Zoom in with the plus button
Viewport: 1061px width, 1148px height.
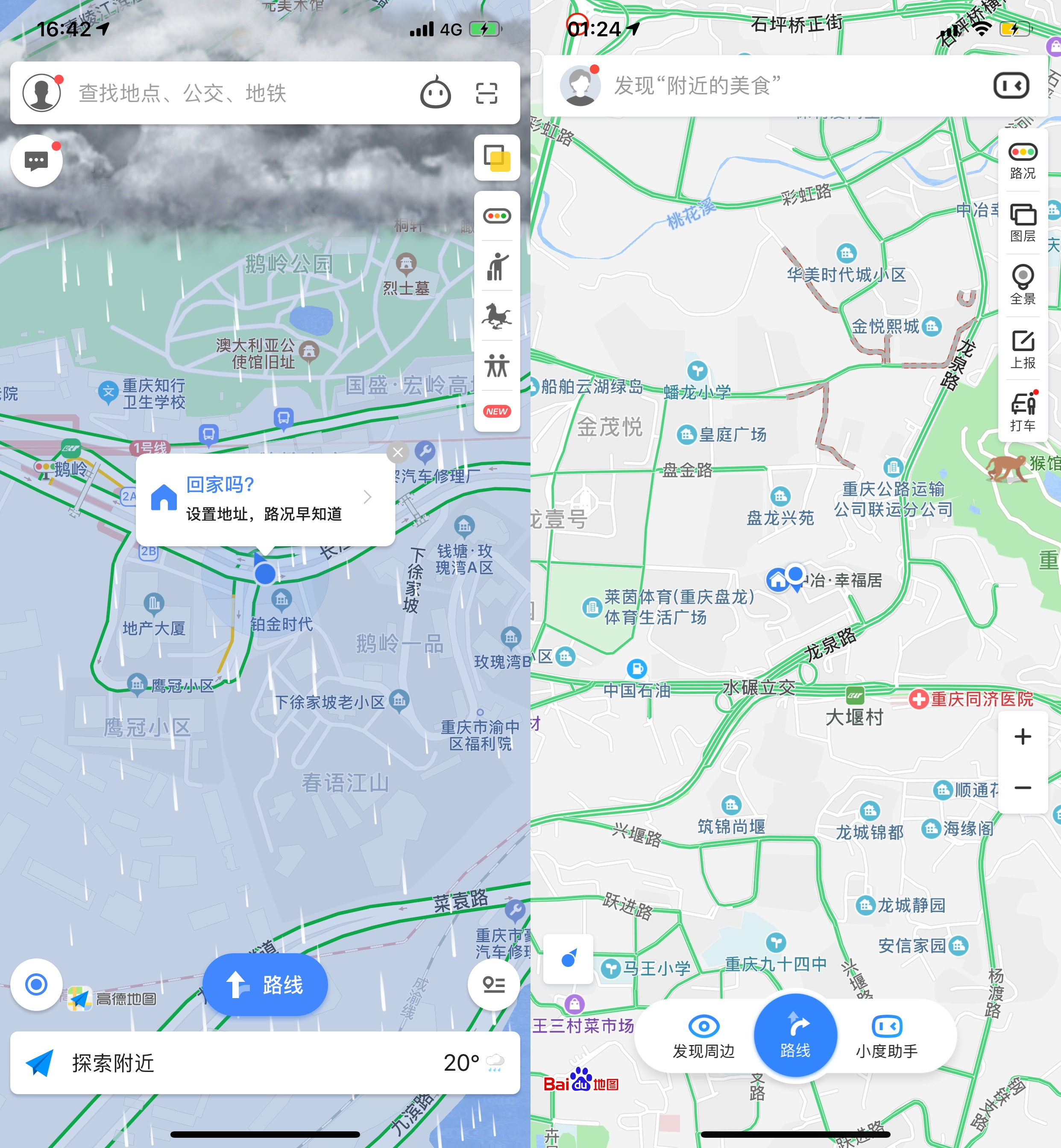[1023, 736]
